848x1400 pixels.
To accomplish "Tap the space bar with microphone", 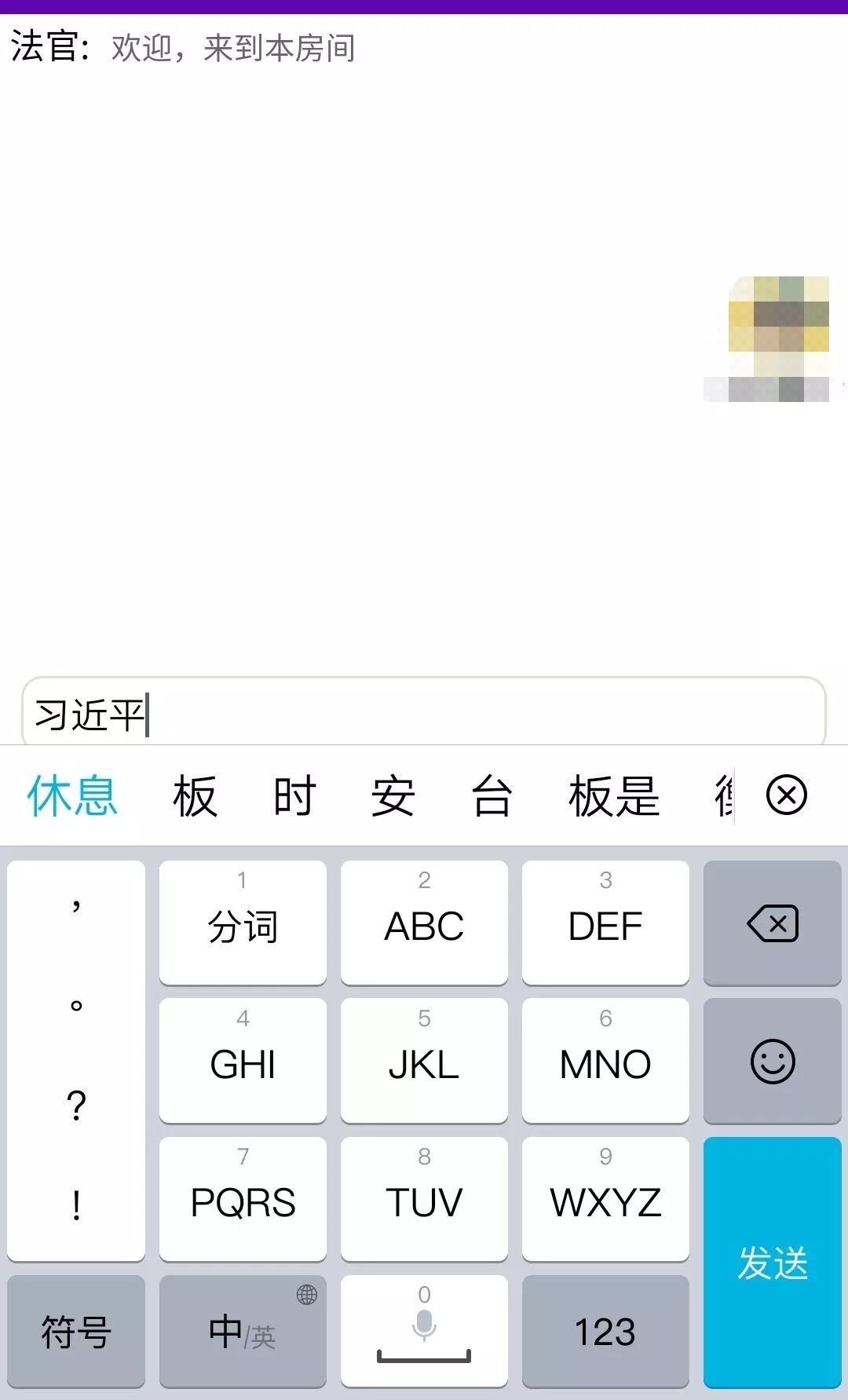I will click(x=424, y=1331).
